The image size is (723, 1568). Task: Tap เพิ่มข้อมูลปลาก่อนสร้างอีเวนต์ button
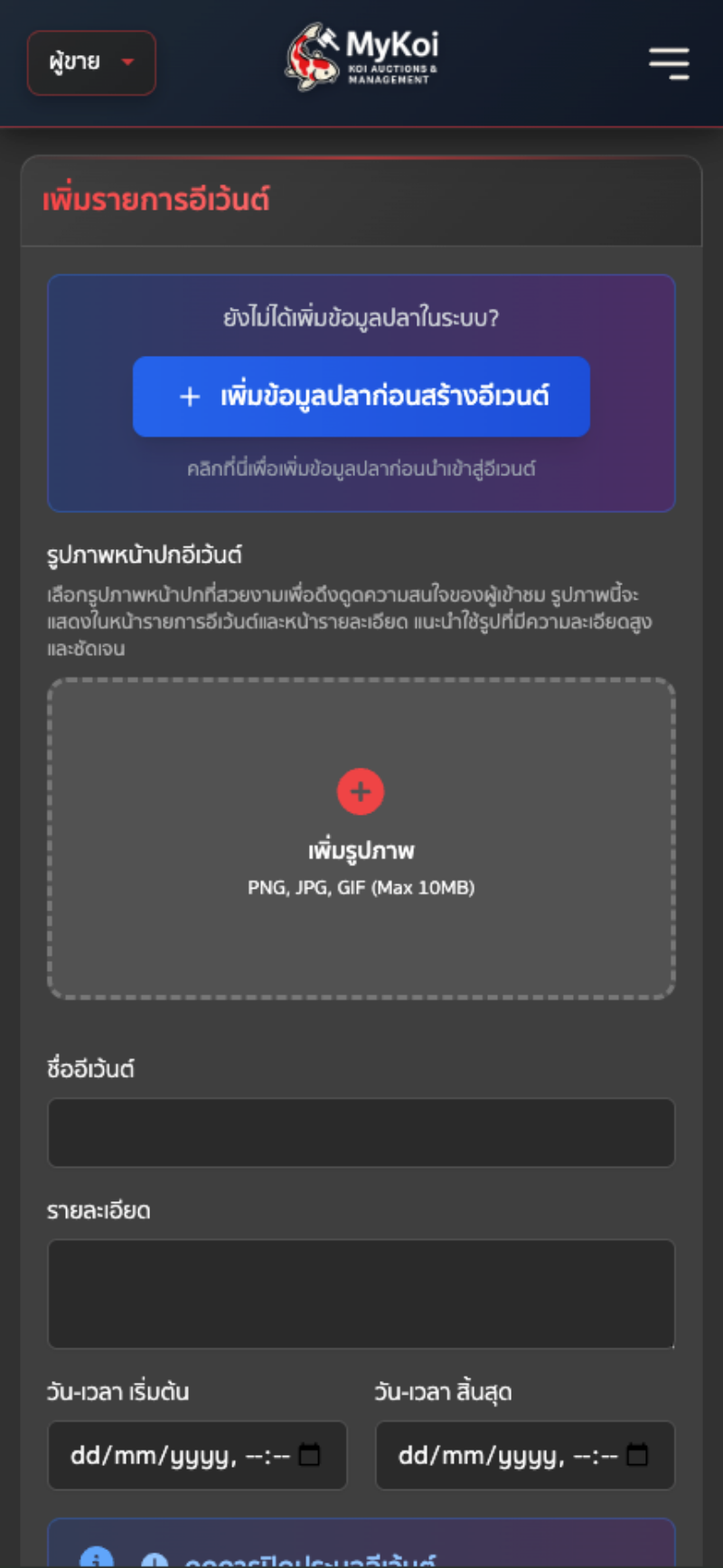[361, 397]
